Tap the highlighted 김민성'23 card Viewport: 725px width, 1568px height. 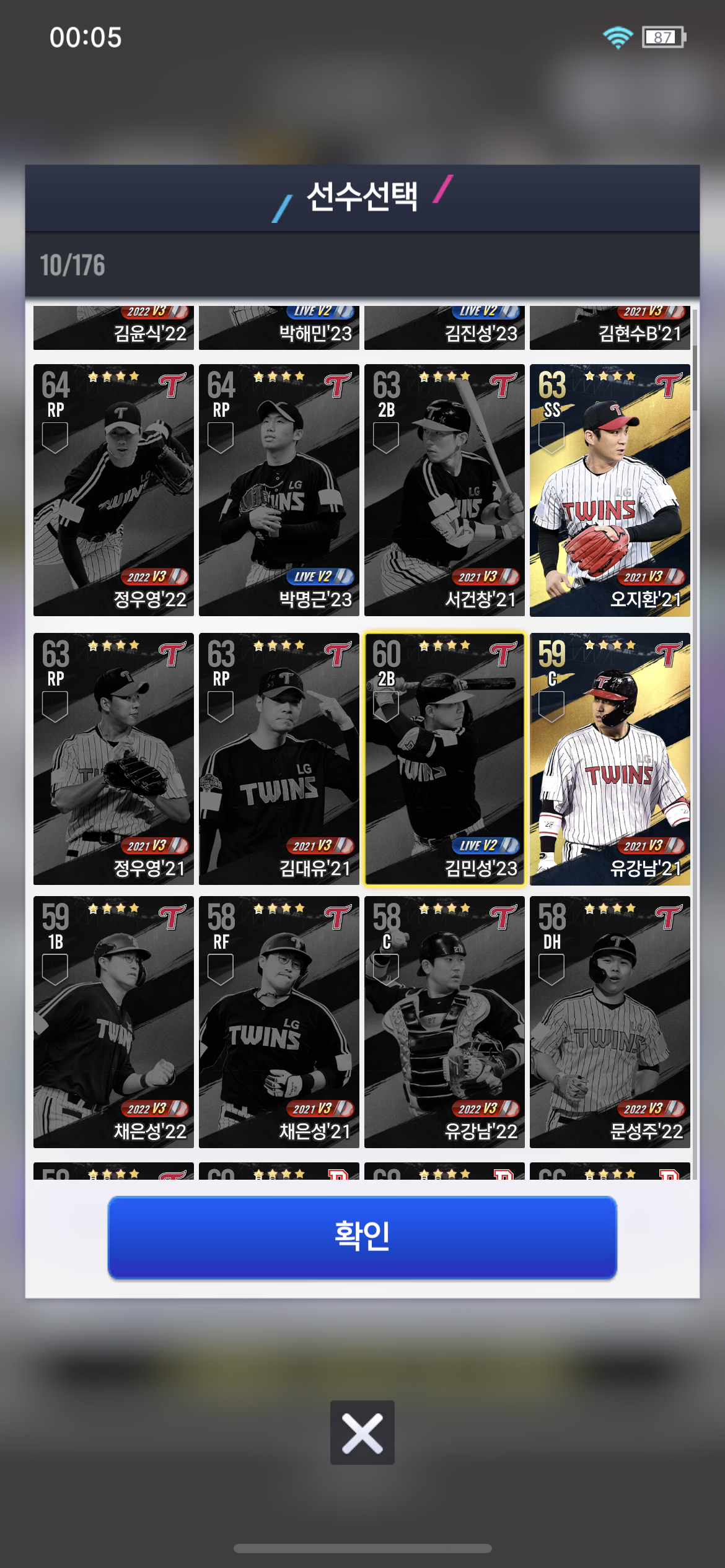click(444, 759)
